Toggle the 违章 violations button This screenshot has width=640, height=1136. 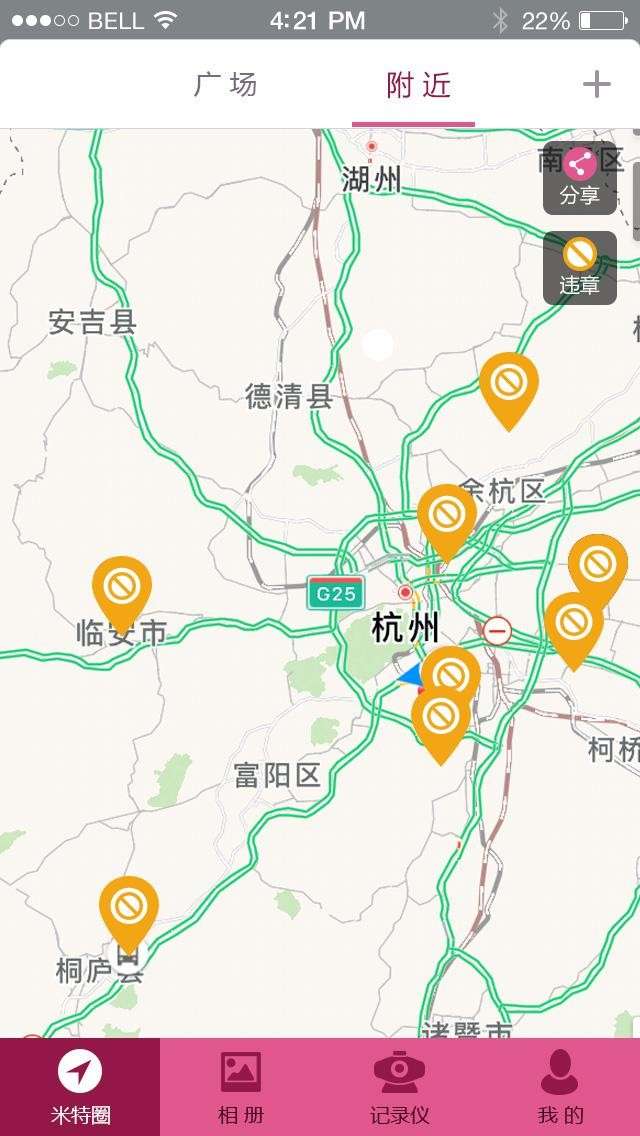579,267
